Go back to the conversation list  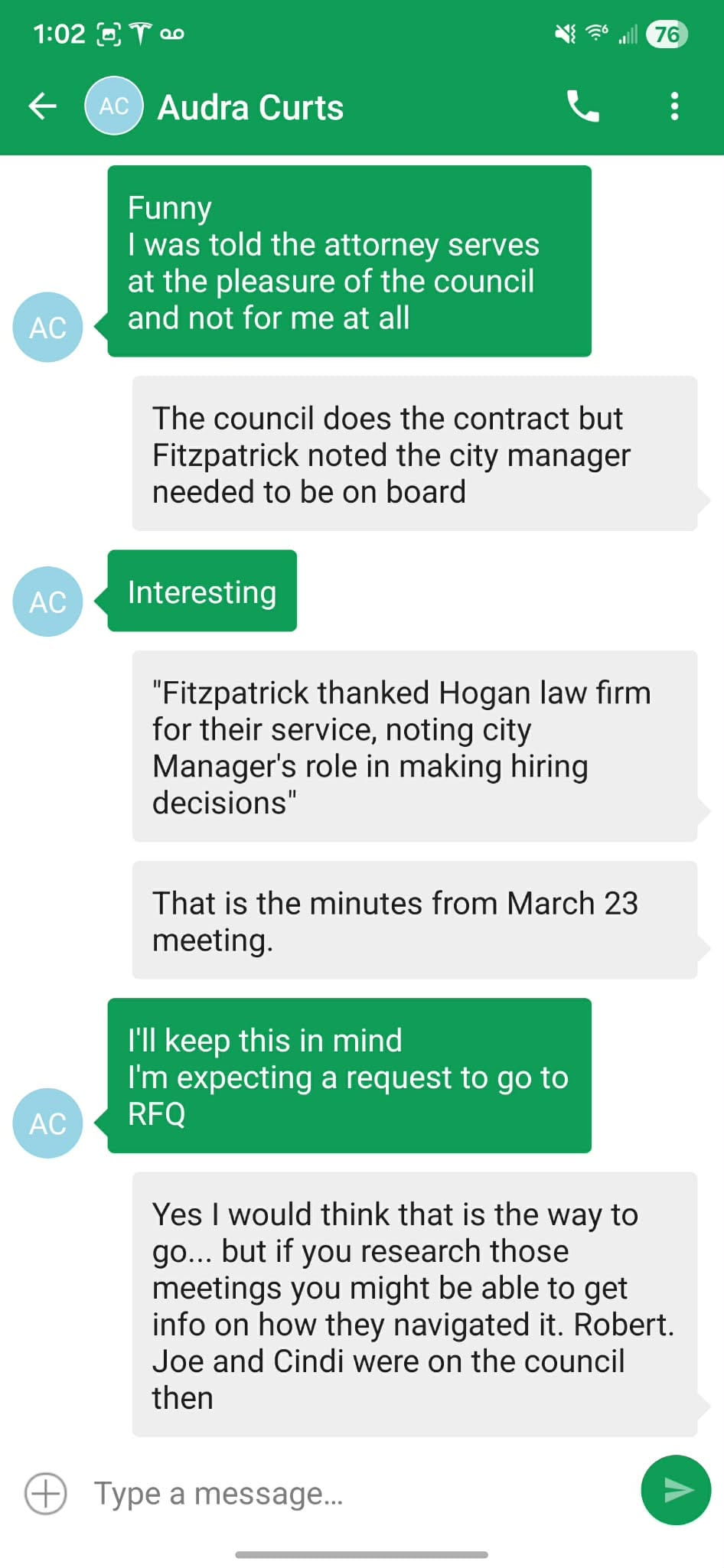[x=43, y=106]
